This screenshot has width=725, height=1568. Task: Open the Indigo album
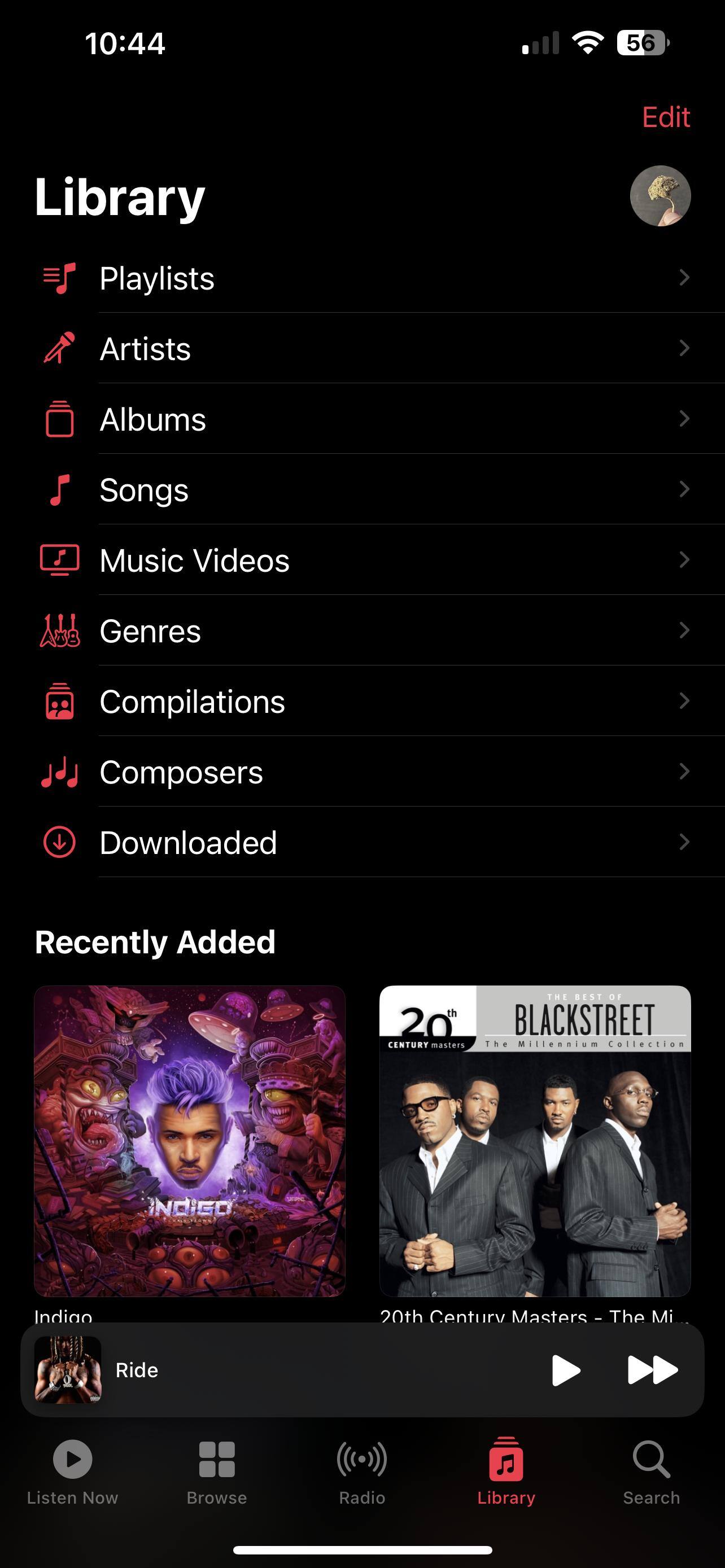point(189,1141)
